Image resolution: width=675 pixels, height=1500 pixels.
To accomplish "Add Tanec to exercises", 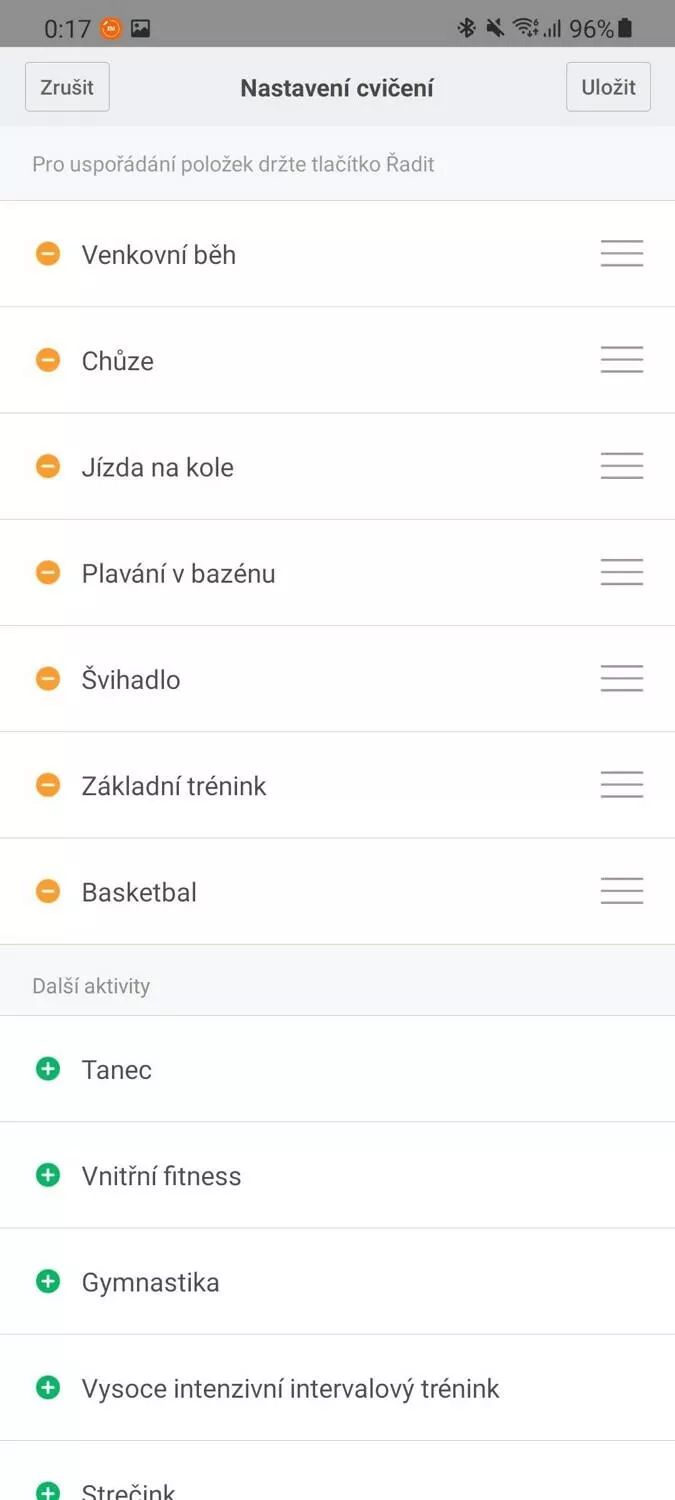I will click(x=48, y=1069).
